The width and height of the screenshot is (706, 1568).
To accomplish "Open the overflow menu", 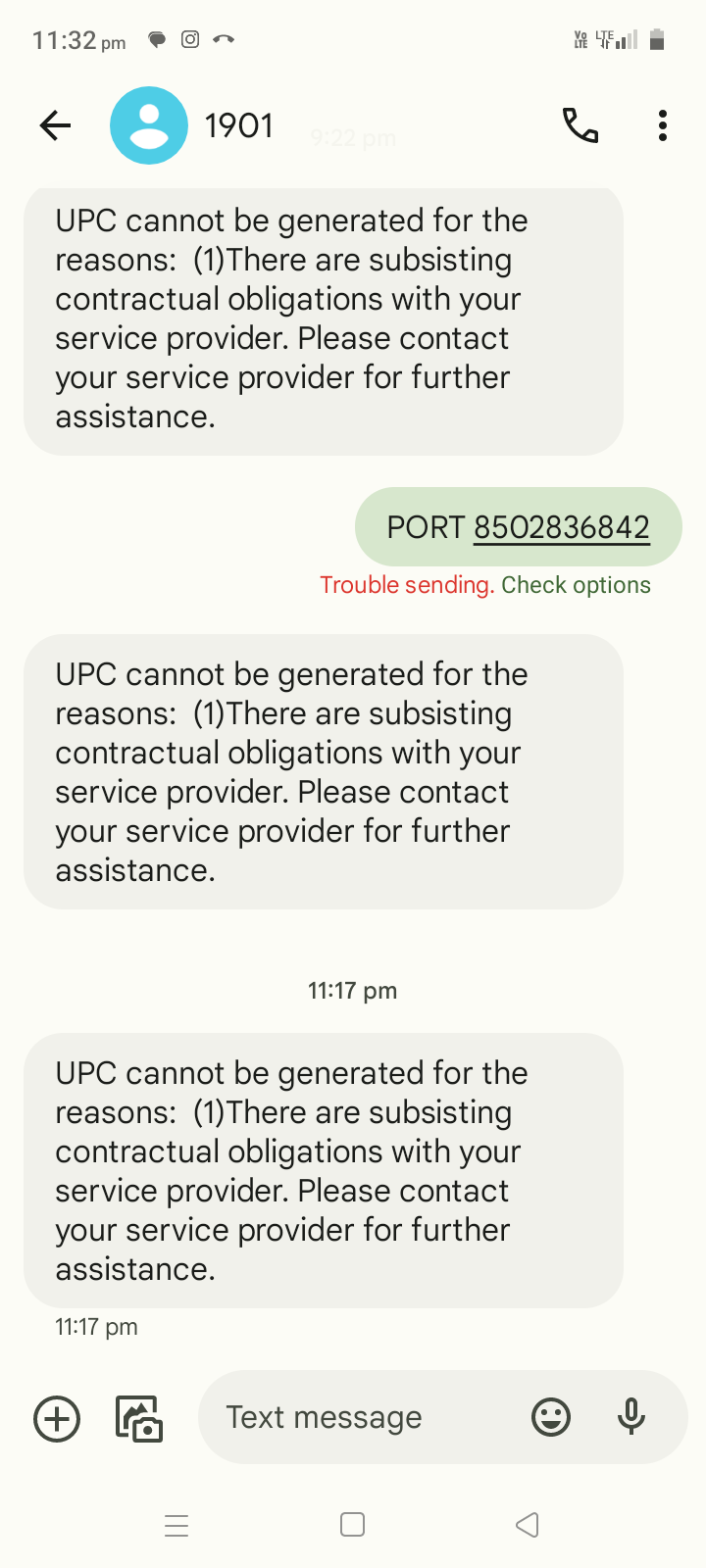I will [663, 125].
